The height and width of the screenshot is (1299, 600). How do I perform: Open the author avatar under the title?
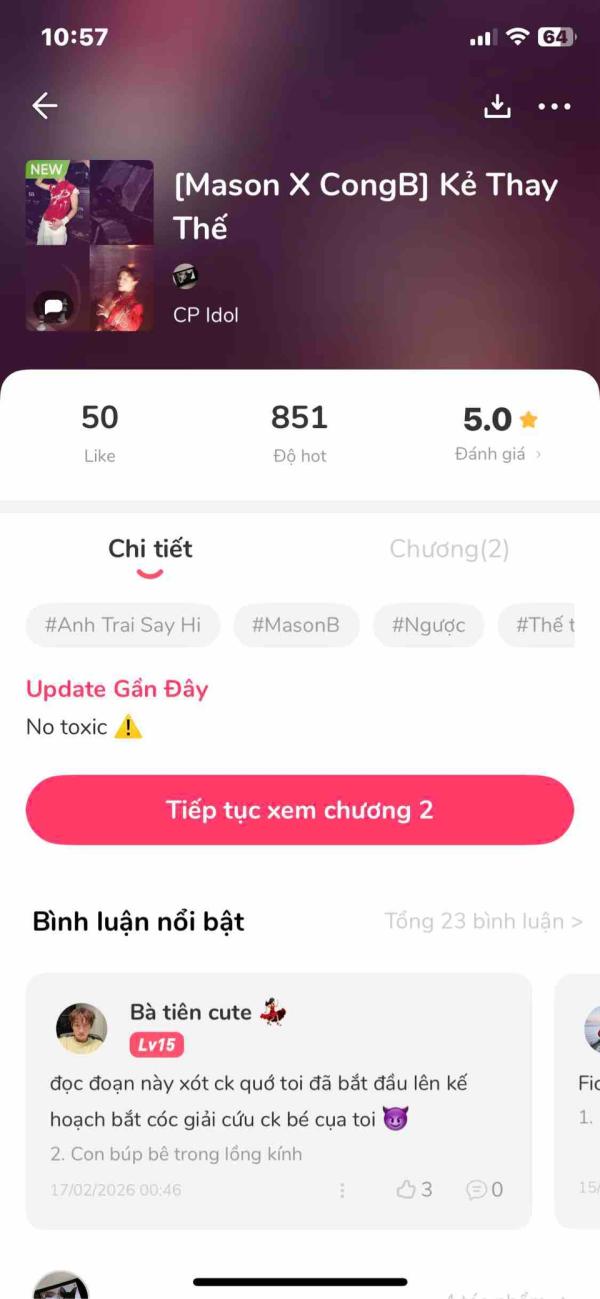[185, 277]
